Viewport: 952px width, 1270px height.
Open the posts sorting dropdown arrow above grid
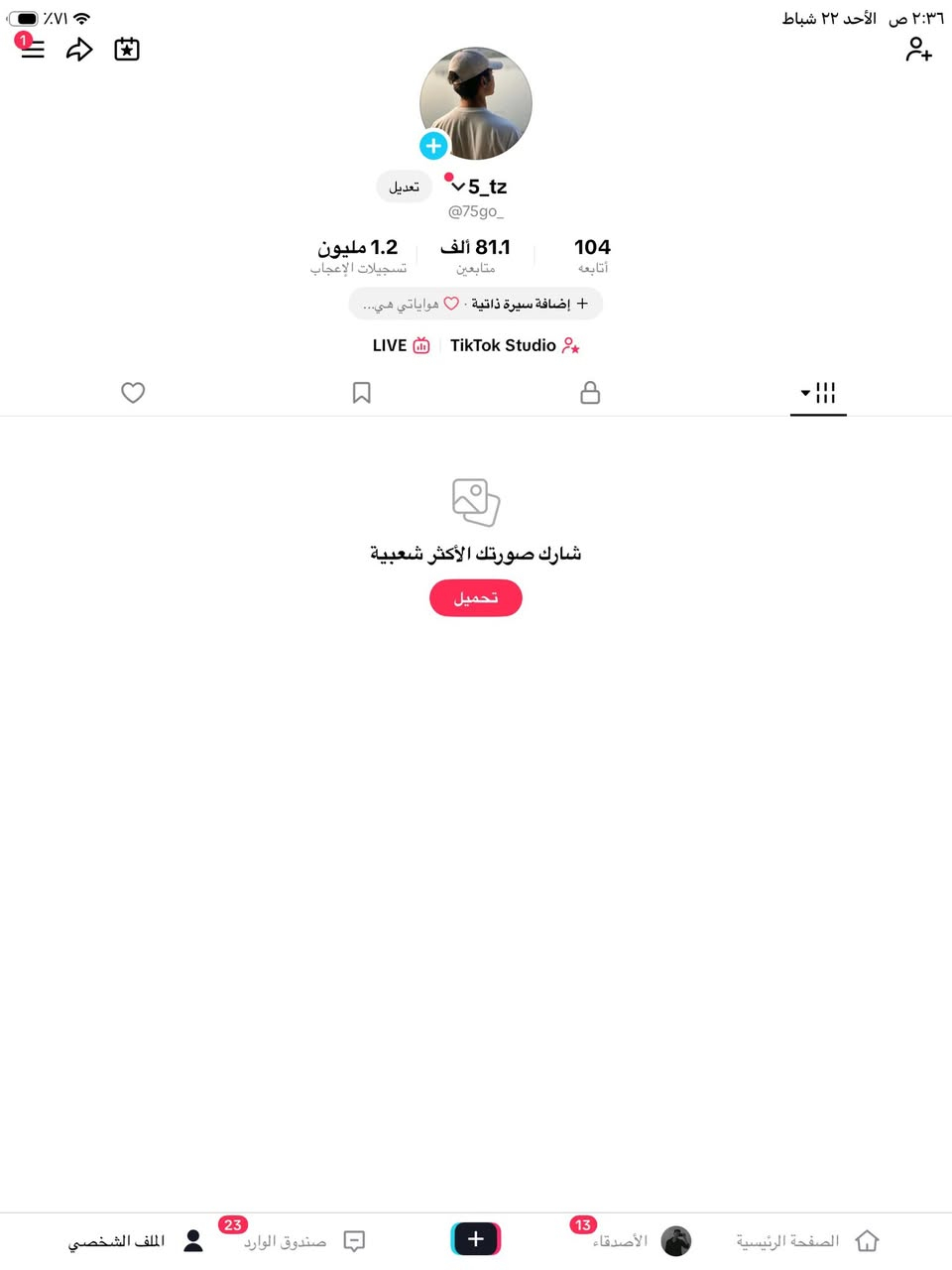tap(804, 393)
